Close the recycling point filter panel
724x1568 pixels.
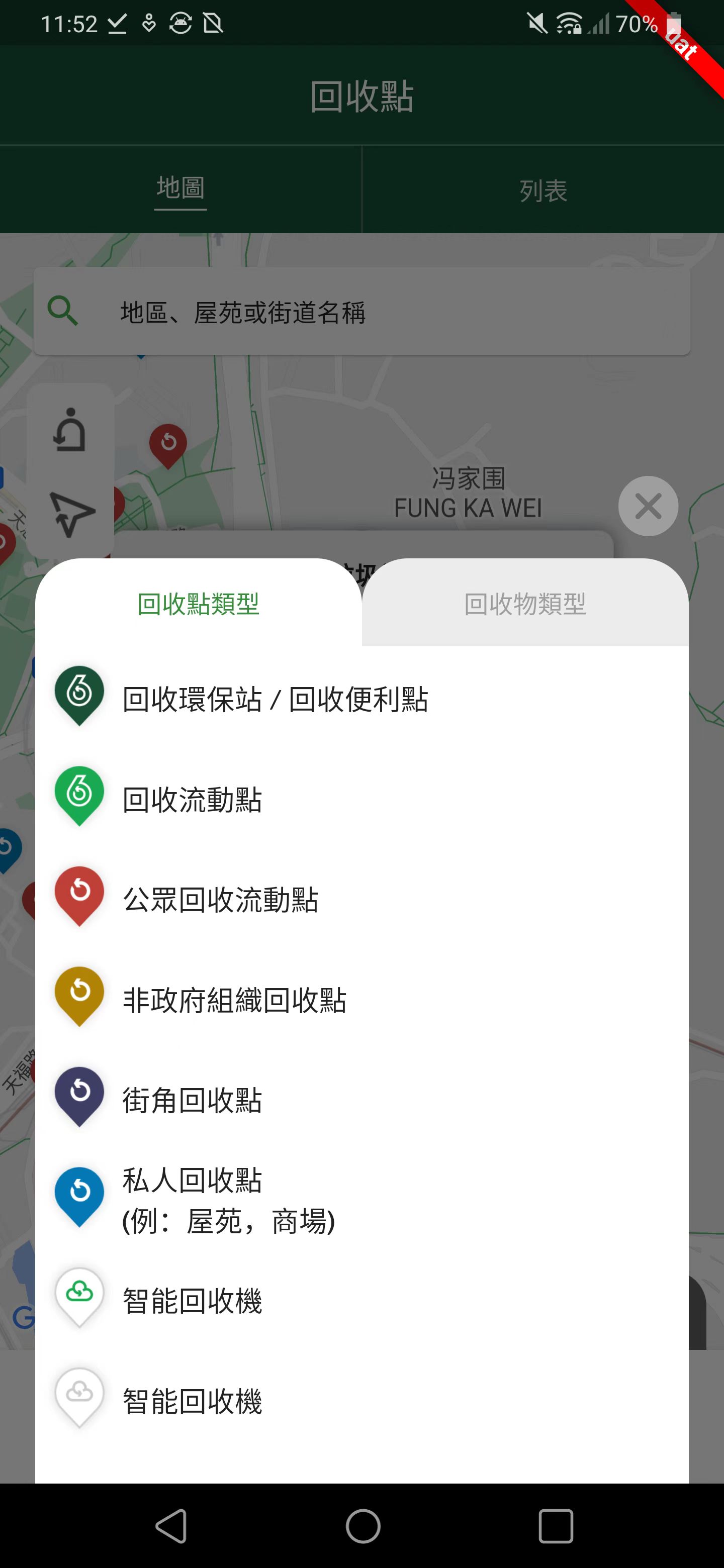648,506
